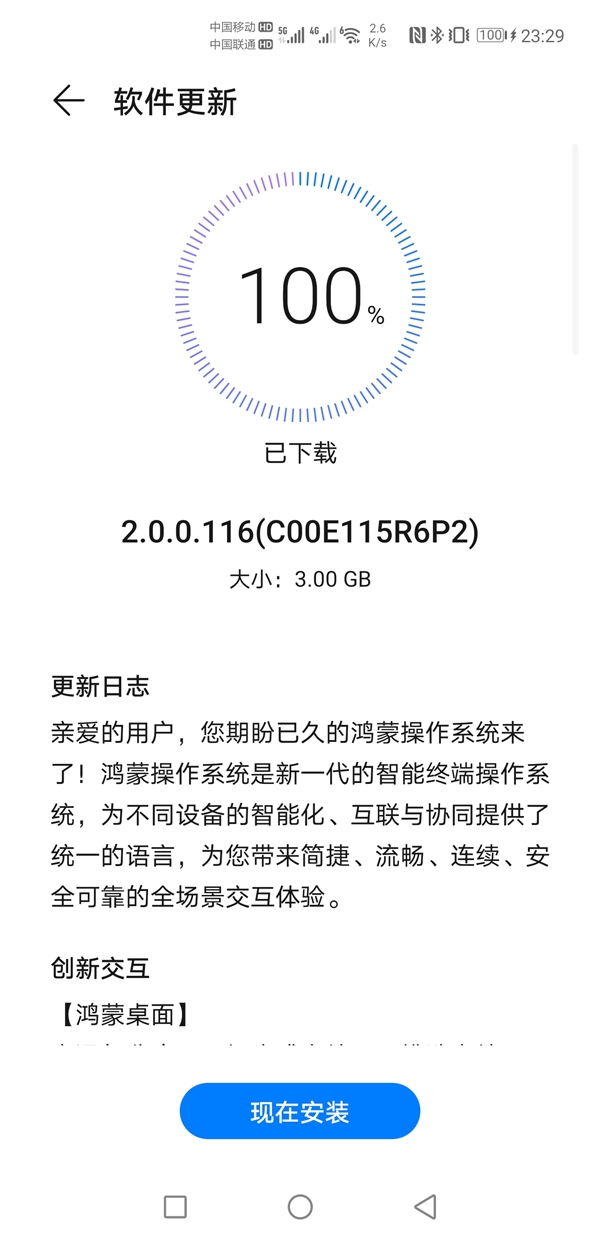Open recent apps from the navigation bar
The width and height of the screenshot is (600, 1237).
(175, 1206)
